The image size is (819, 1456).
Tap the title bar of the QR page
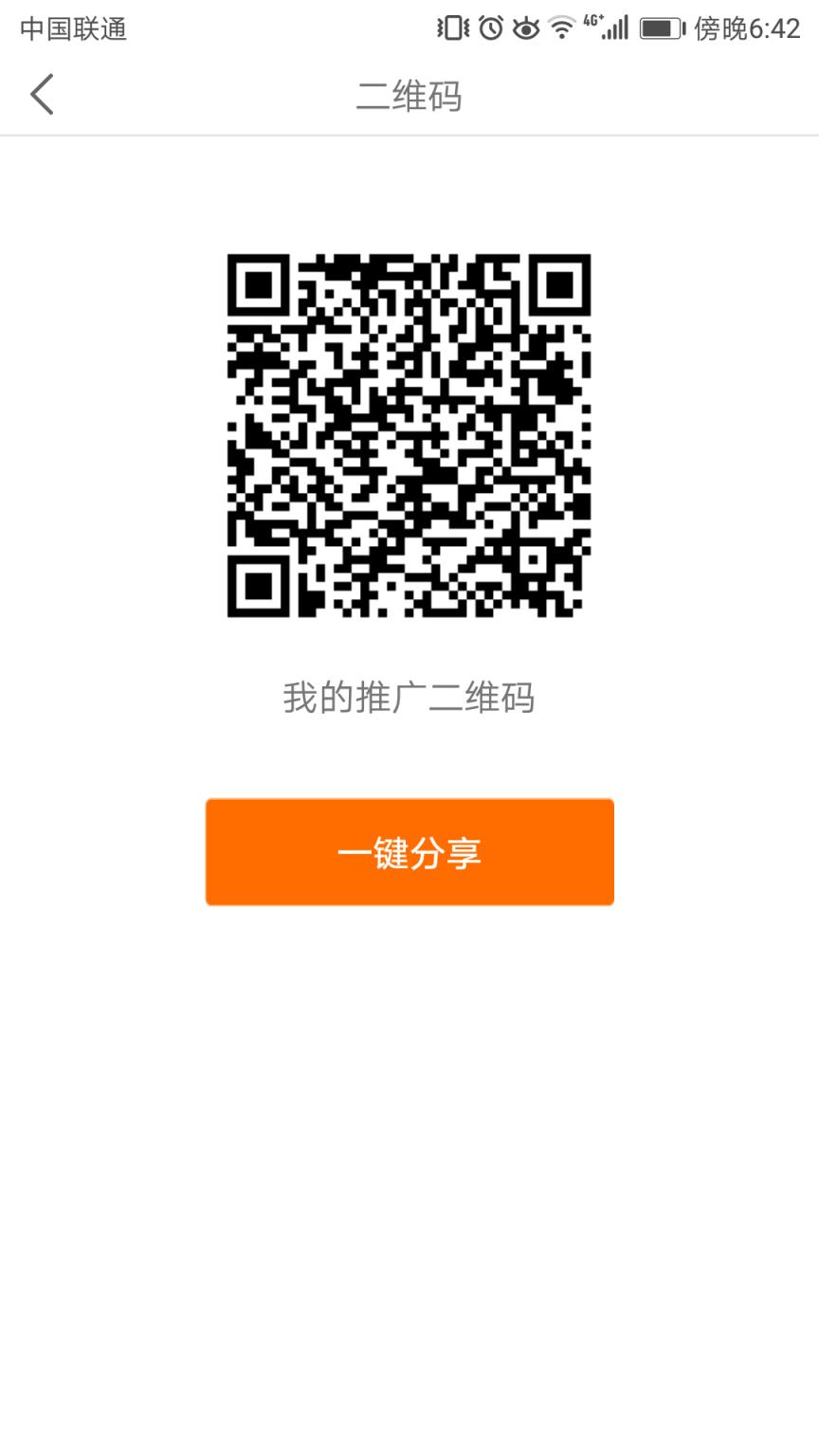[409, 95]
